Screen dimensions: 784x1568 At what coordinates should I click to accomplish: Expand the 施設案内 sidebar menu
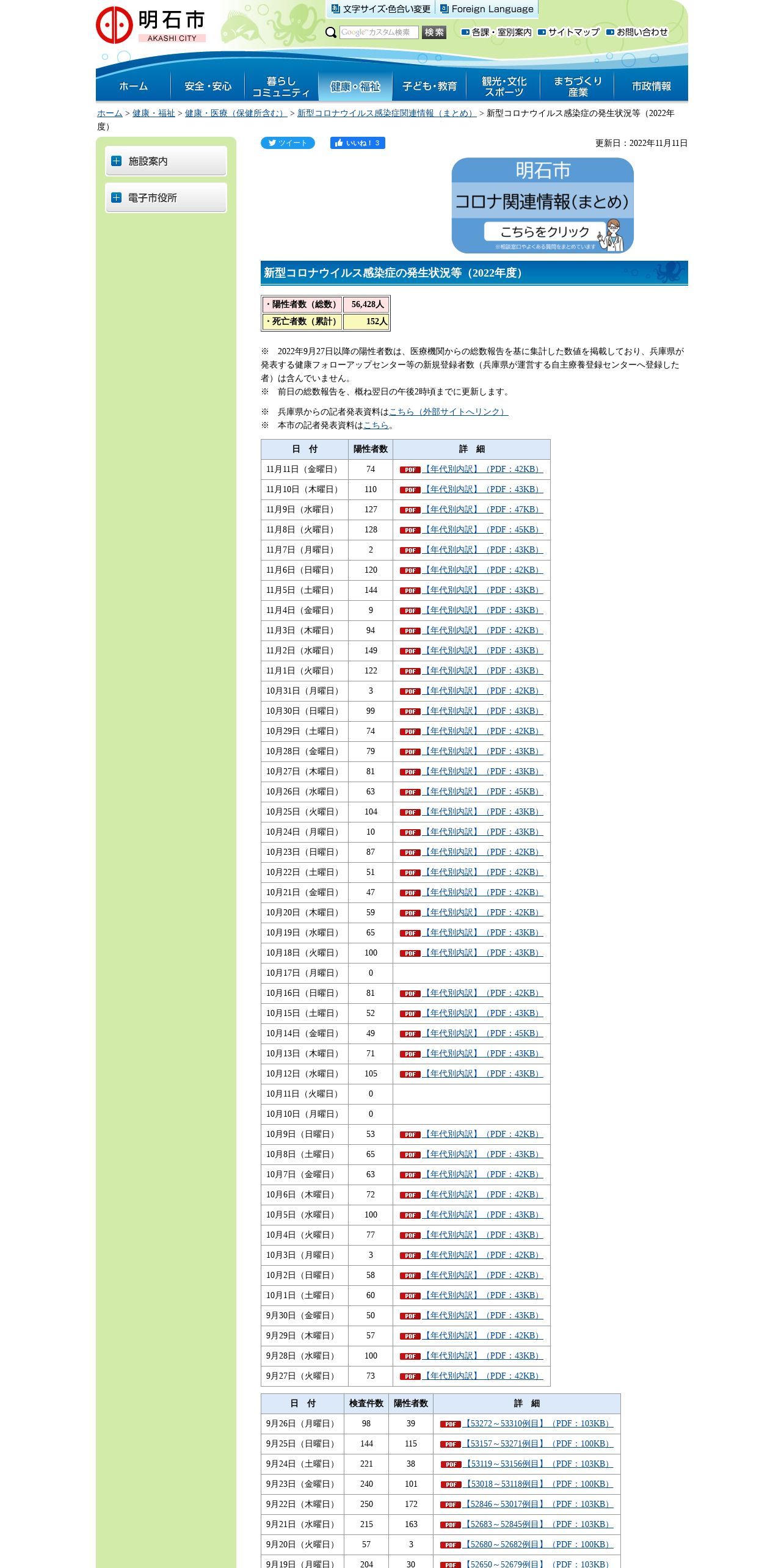[x=166, y=161]
